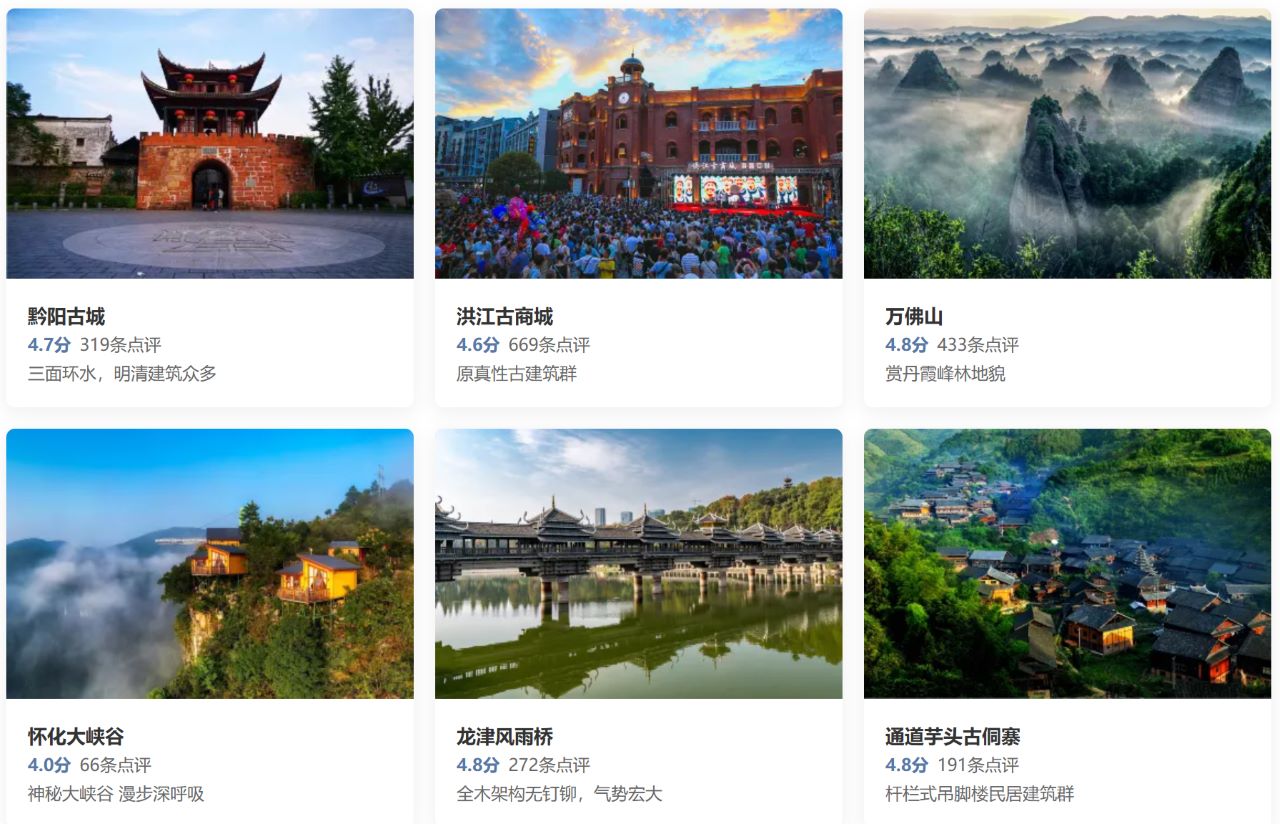View the 洪江古商城 attraction card

click(x=638, y=207)
